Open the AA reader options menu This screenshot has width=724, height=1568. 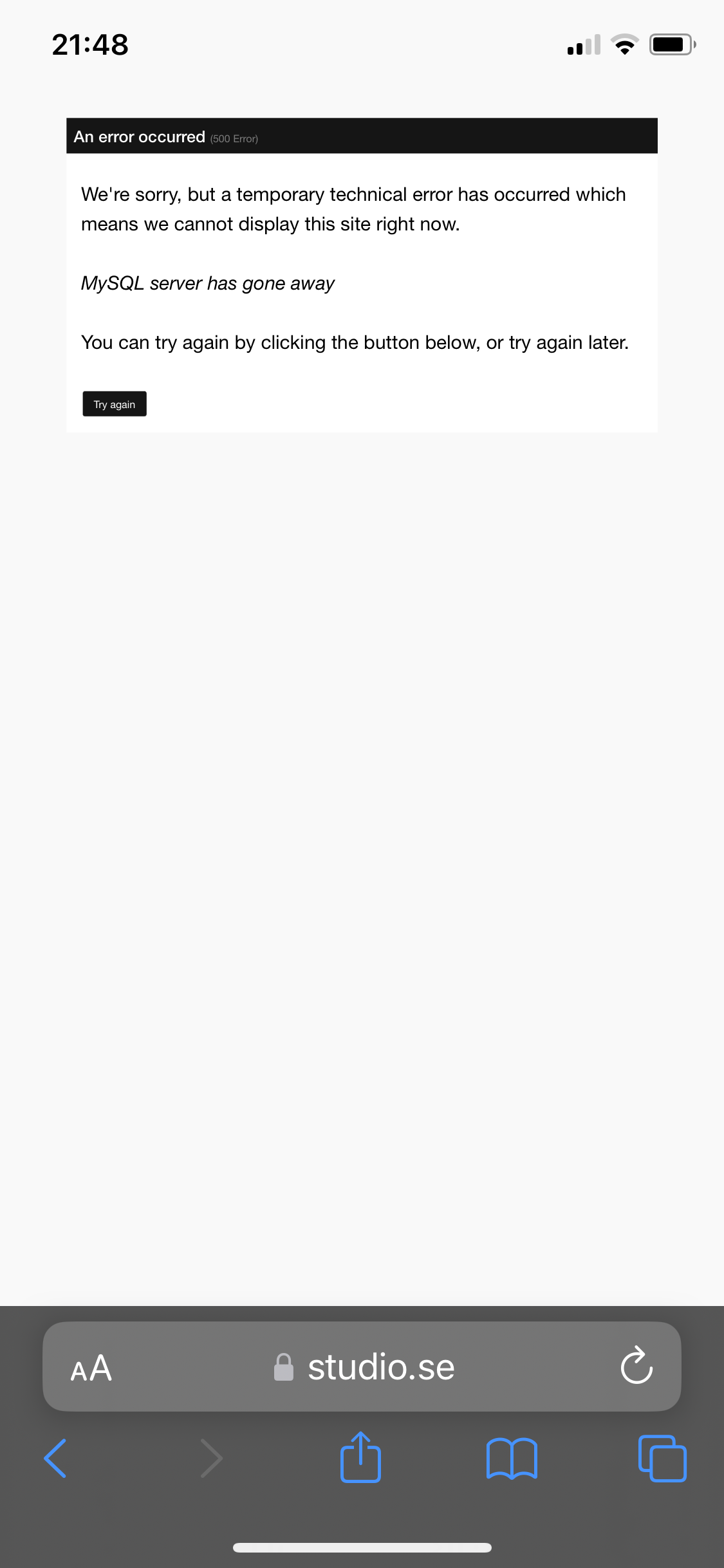(91, 1368)
